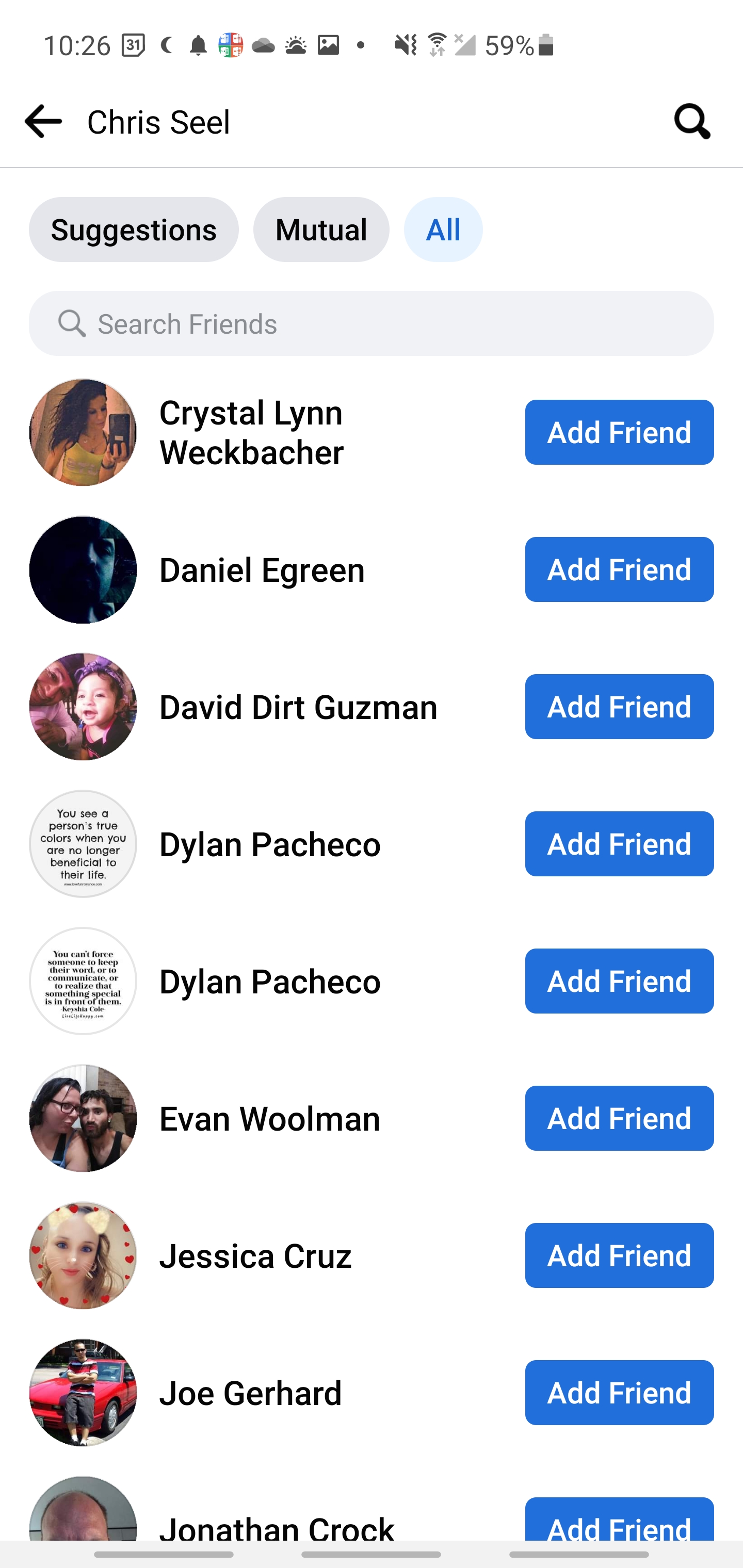Switch to the Suggestions tab
The height and width of the screenshot is (1568, 743).
click(x=133, y=230)
